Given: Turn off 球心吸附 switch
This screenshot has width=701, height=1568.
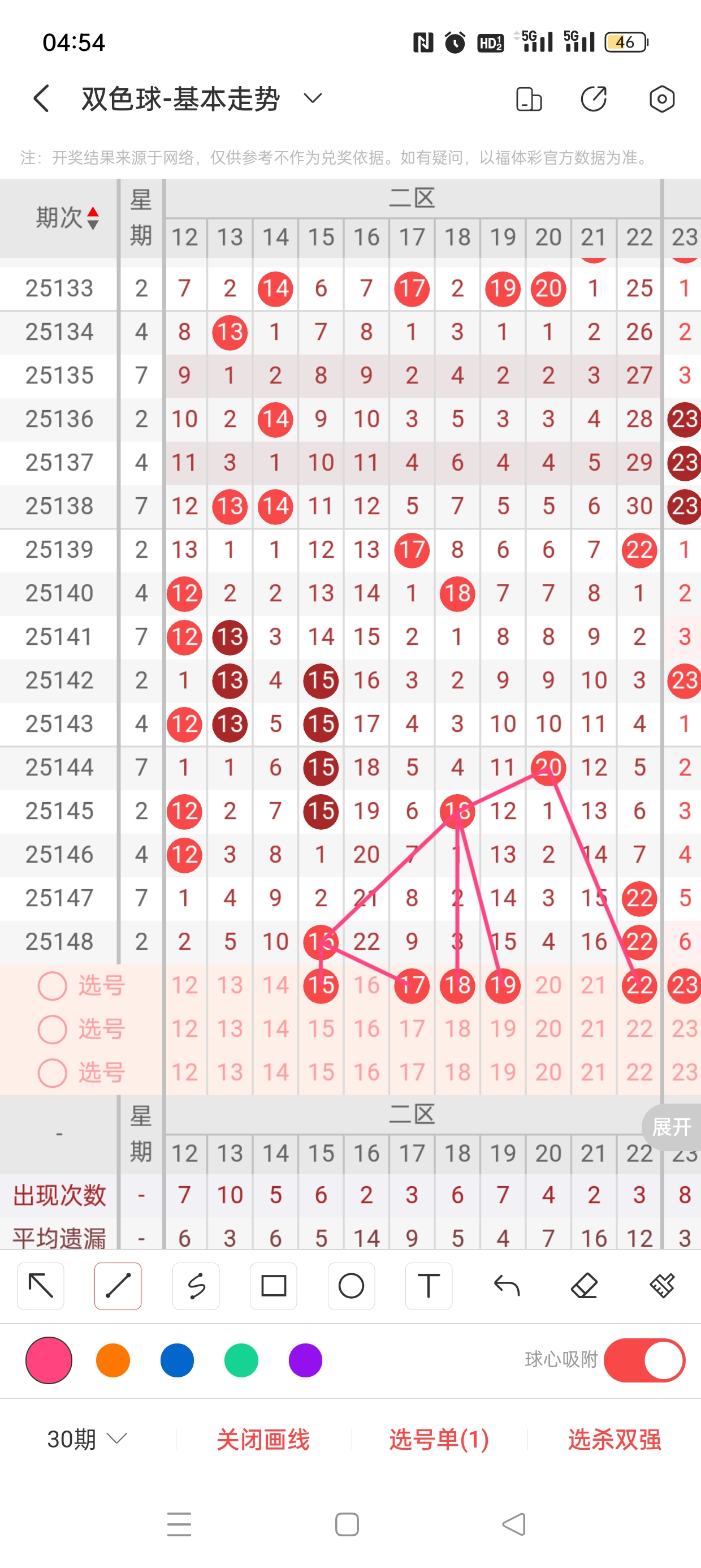Looking at the screenshot, I should [x=644, y=1360].
